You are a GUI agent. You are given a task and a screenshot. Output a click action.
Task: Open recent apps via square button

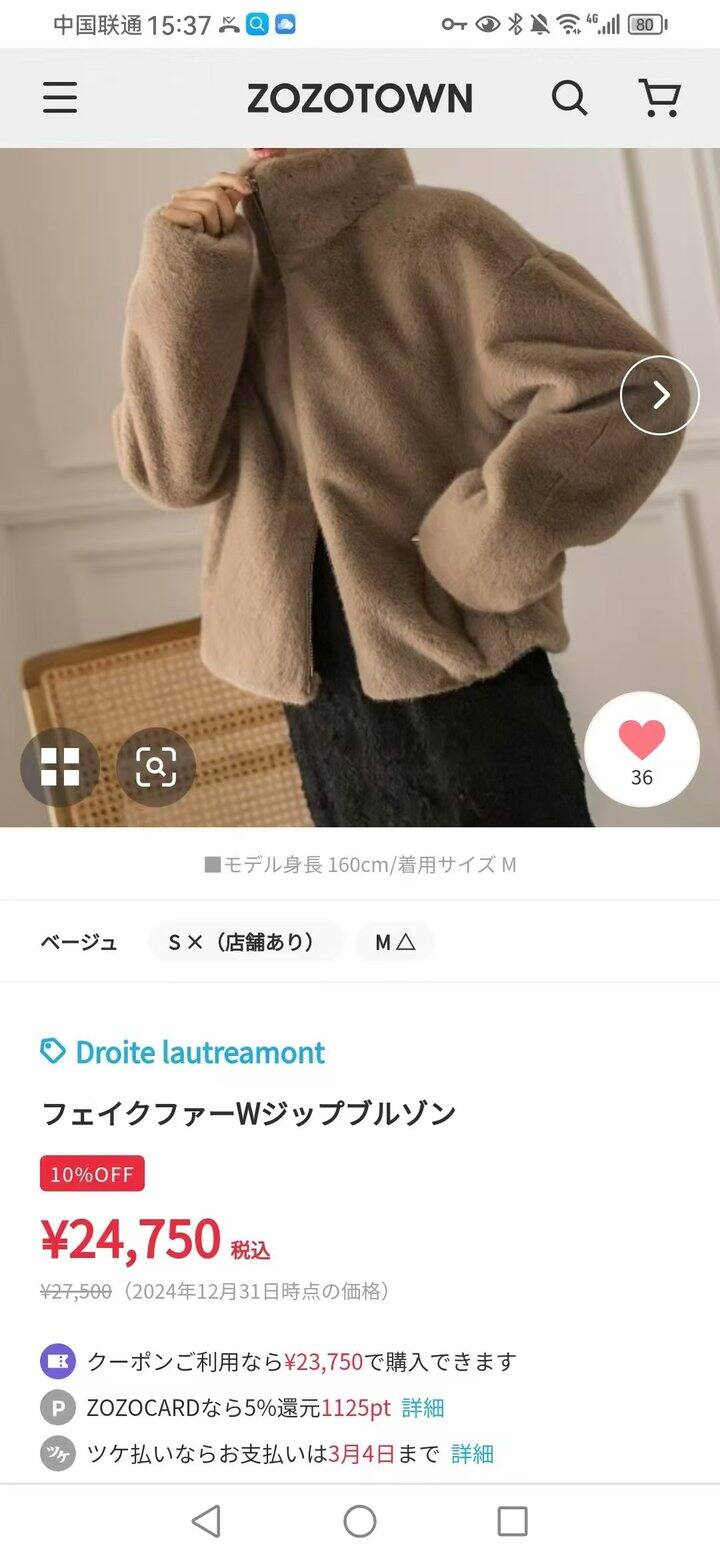512,1522
